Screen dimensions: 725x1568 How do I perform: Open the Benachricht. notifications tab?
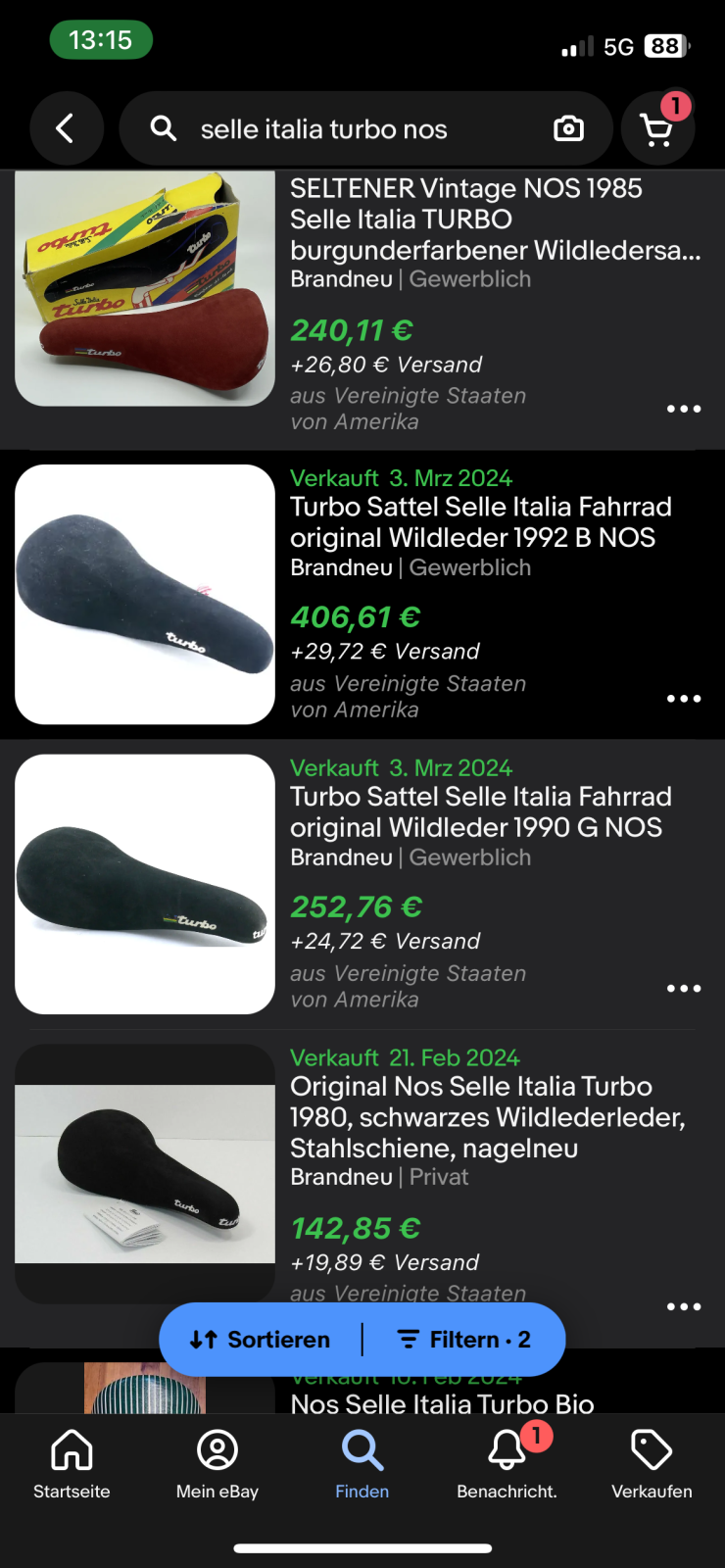coord(507,1464)
